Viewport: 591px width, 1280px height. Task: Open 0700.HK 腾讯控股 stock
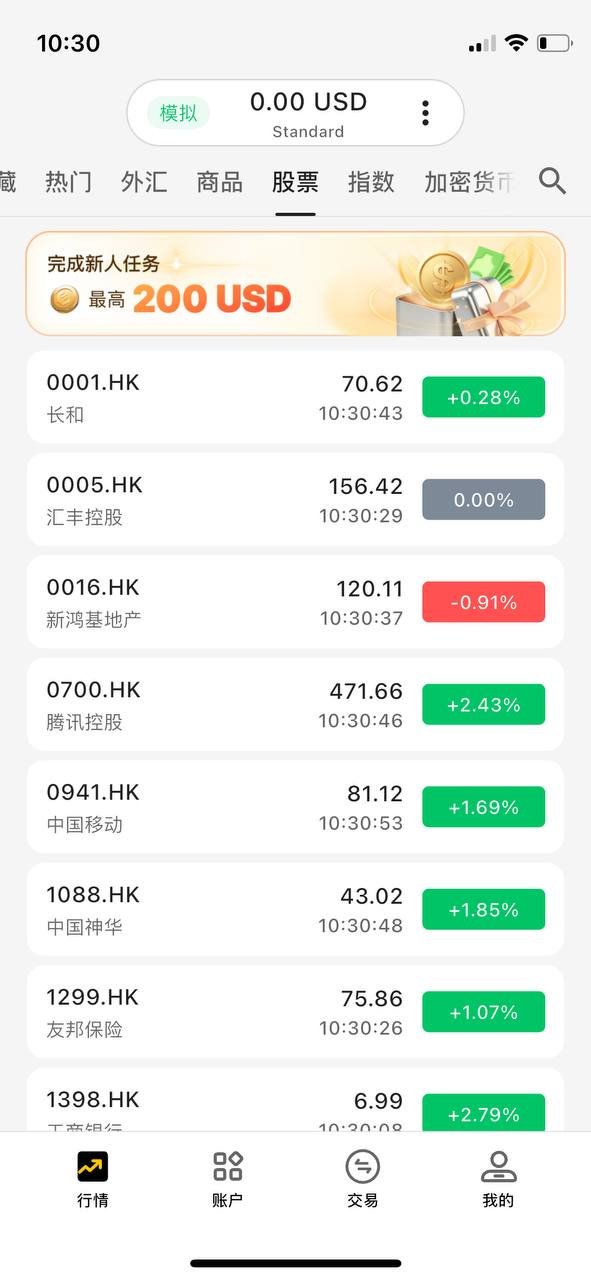(295, 704)
